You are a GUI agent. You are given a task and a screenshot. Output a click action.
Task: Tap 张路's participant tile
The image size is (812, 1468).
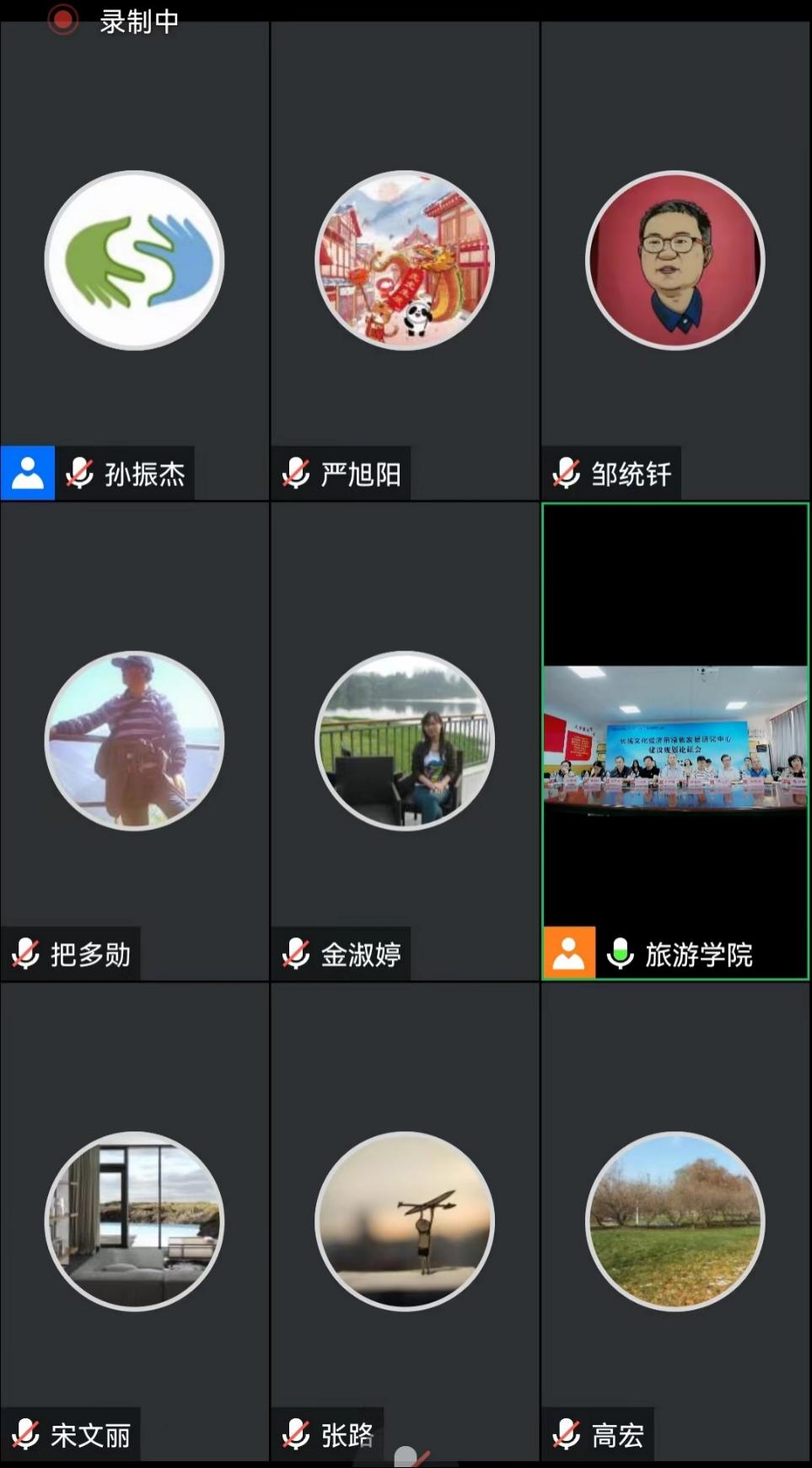tap(405, 1221)
